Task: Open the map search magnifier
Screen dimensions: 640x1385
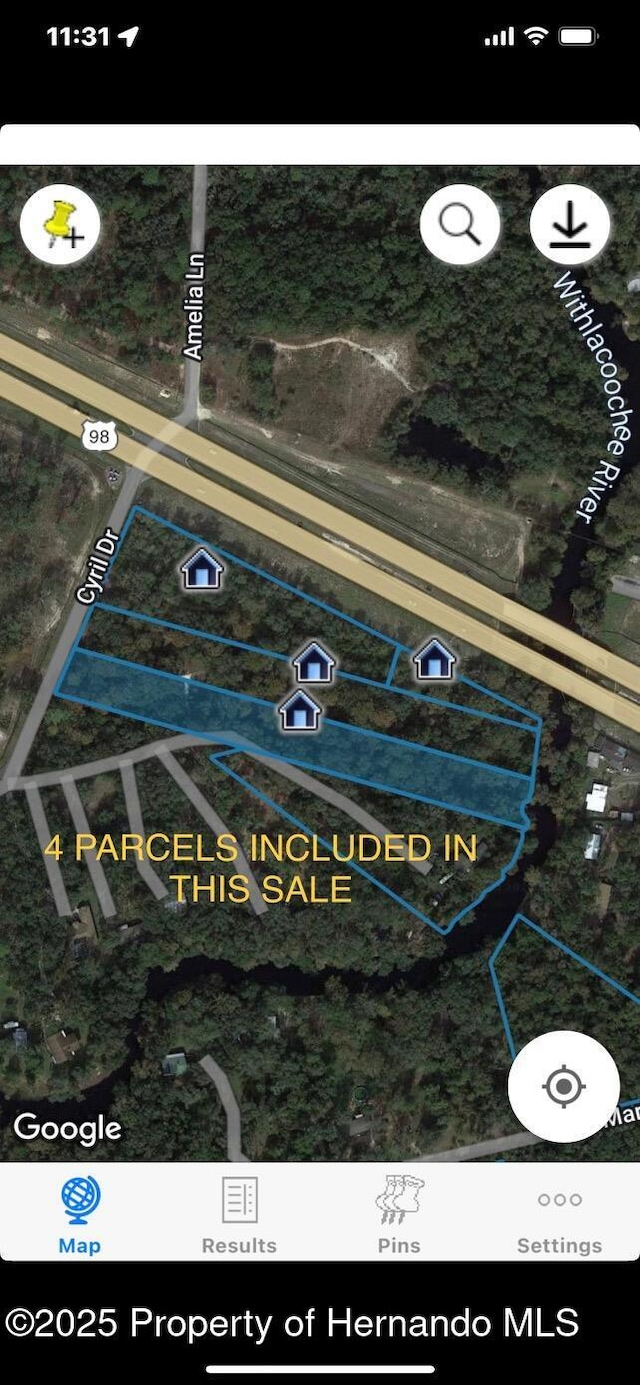Action: pos(460,225)
